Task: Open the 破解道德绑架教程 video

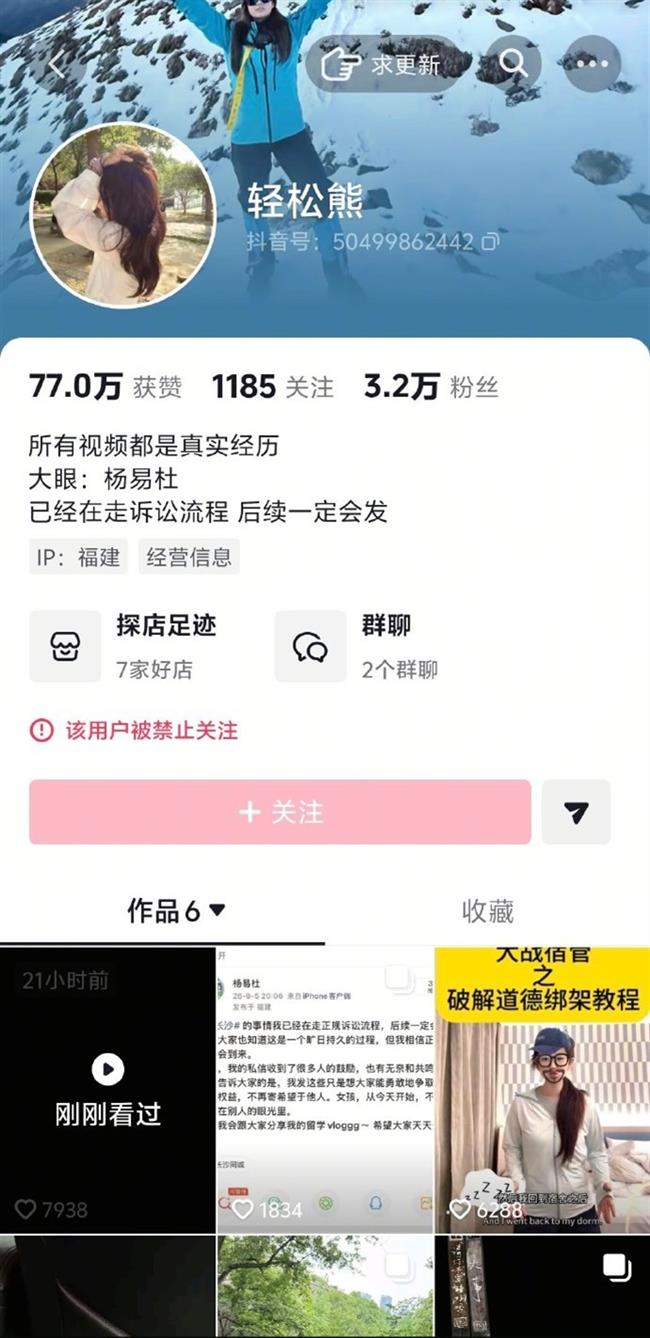Action: (542, 1089)
